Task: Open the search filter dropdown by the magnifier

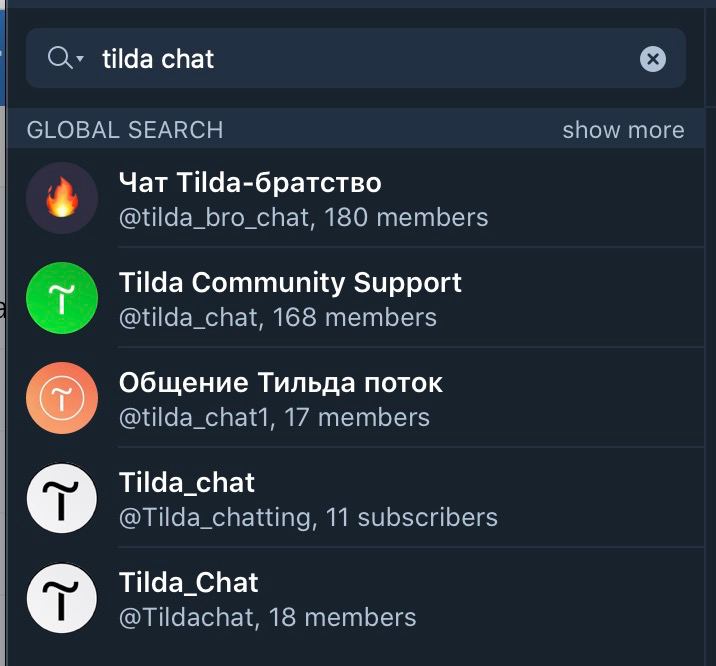Action: (x=66, y=59)
